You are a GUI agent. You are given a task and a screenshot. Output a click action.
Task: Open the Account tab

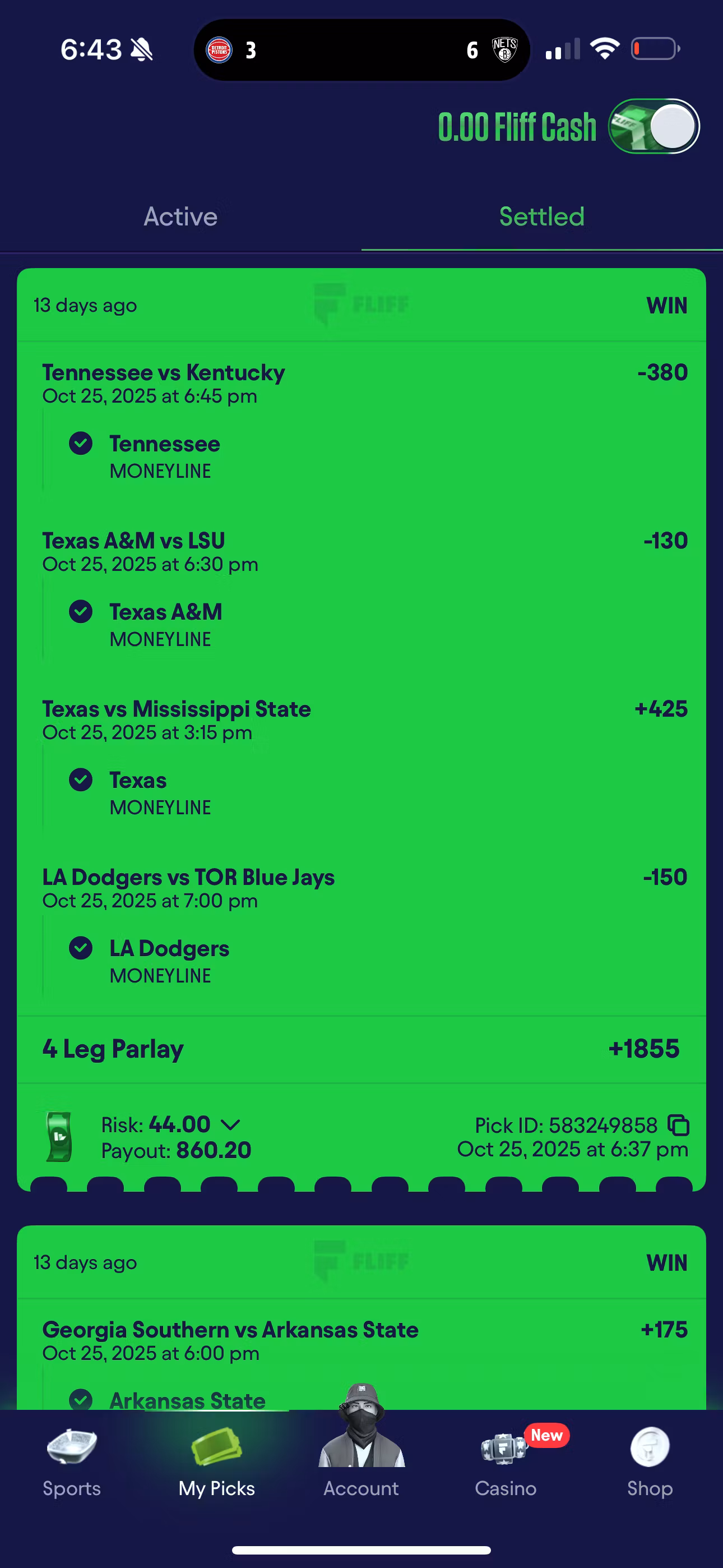[x=361, y=1462]
